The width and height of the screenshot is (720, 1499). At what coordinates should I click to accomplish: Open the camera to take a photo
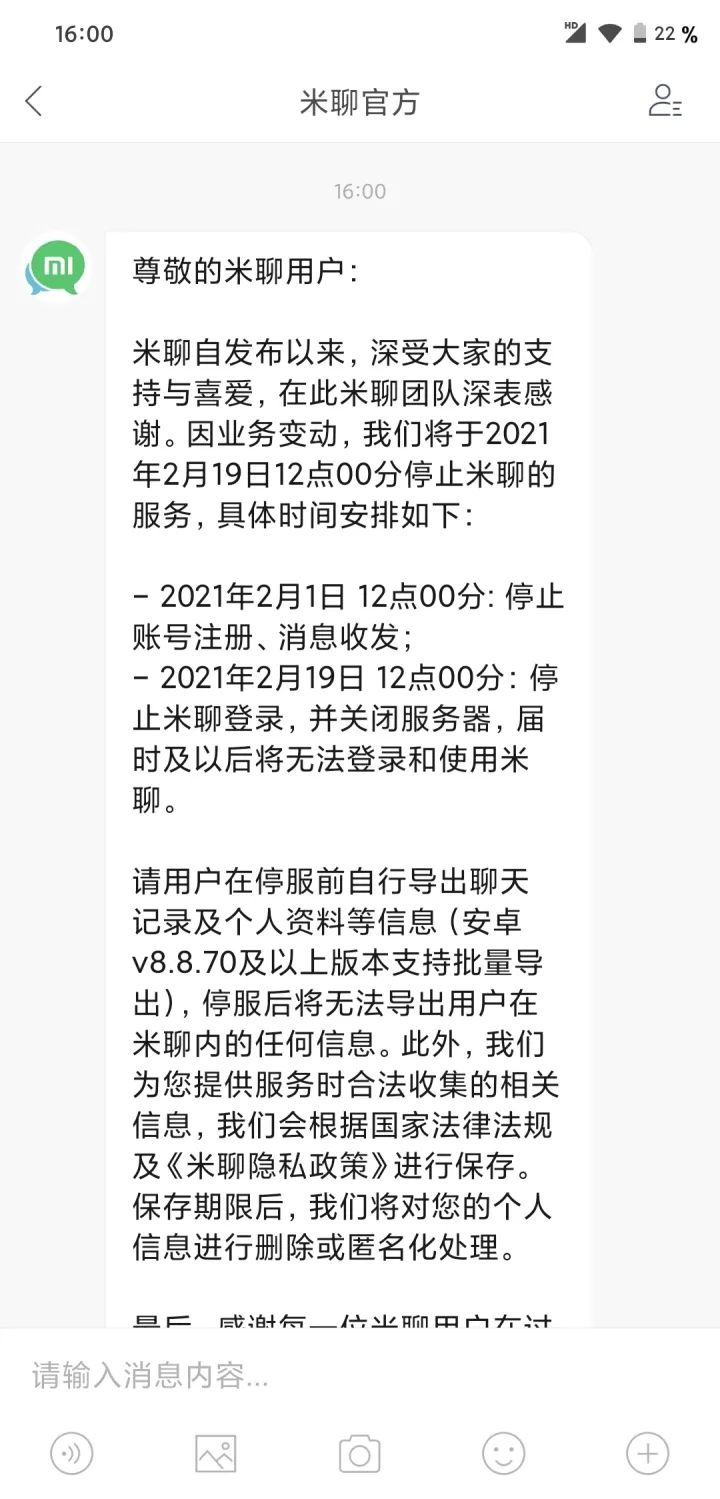(360, 1453)
